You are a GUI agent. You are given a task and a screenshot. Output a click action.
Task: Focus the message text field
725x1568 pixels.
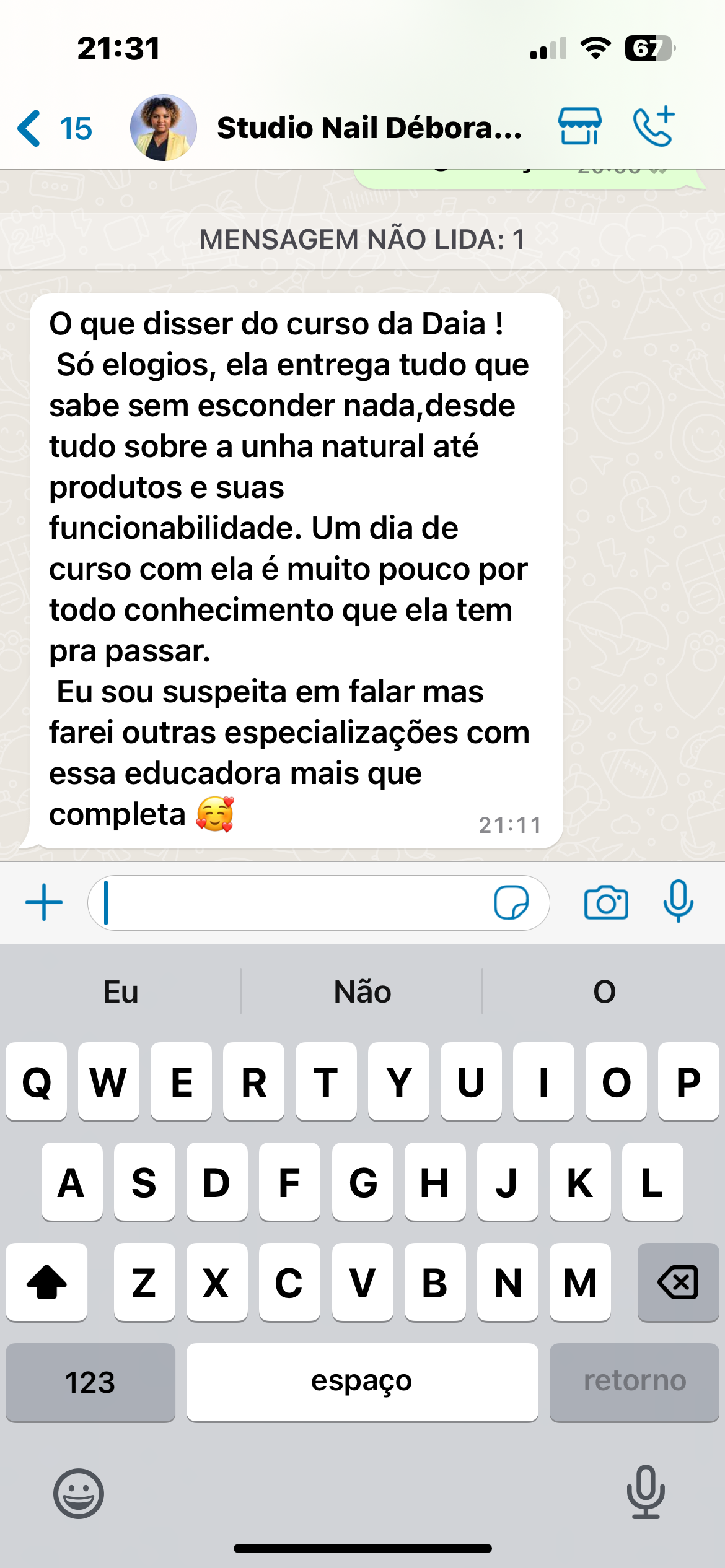(291, 903)
